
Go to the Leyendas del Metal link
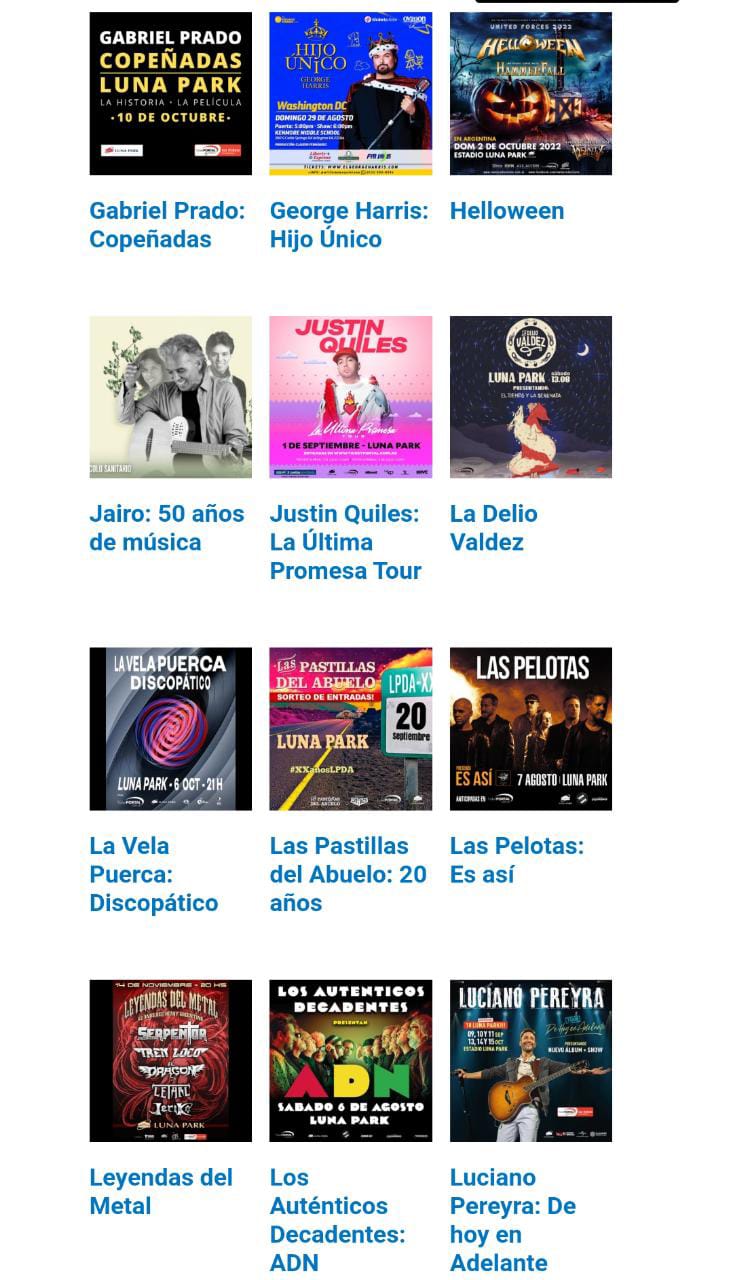(x=160, y=1191)
